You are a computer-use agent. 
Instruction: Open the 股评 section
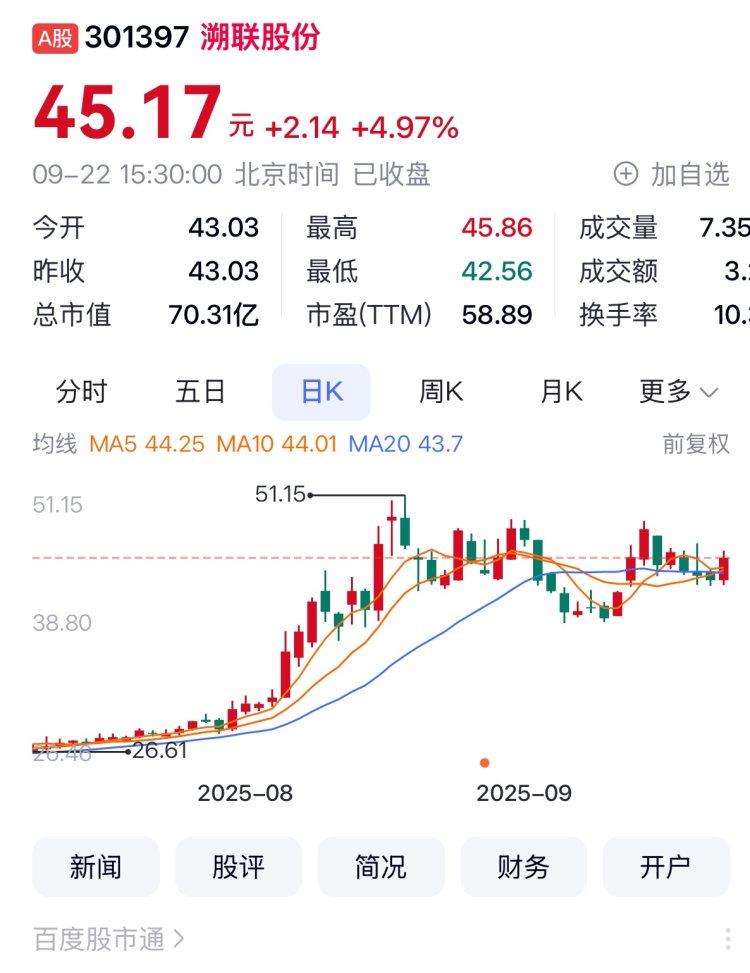point(239,866)
